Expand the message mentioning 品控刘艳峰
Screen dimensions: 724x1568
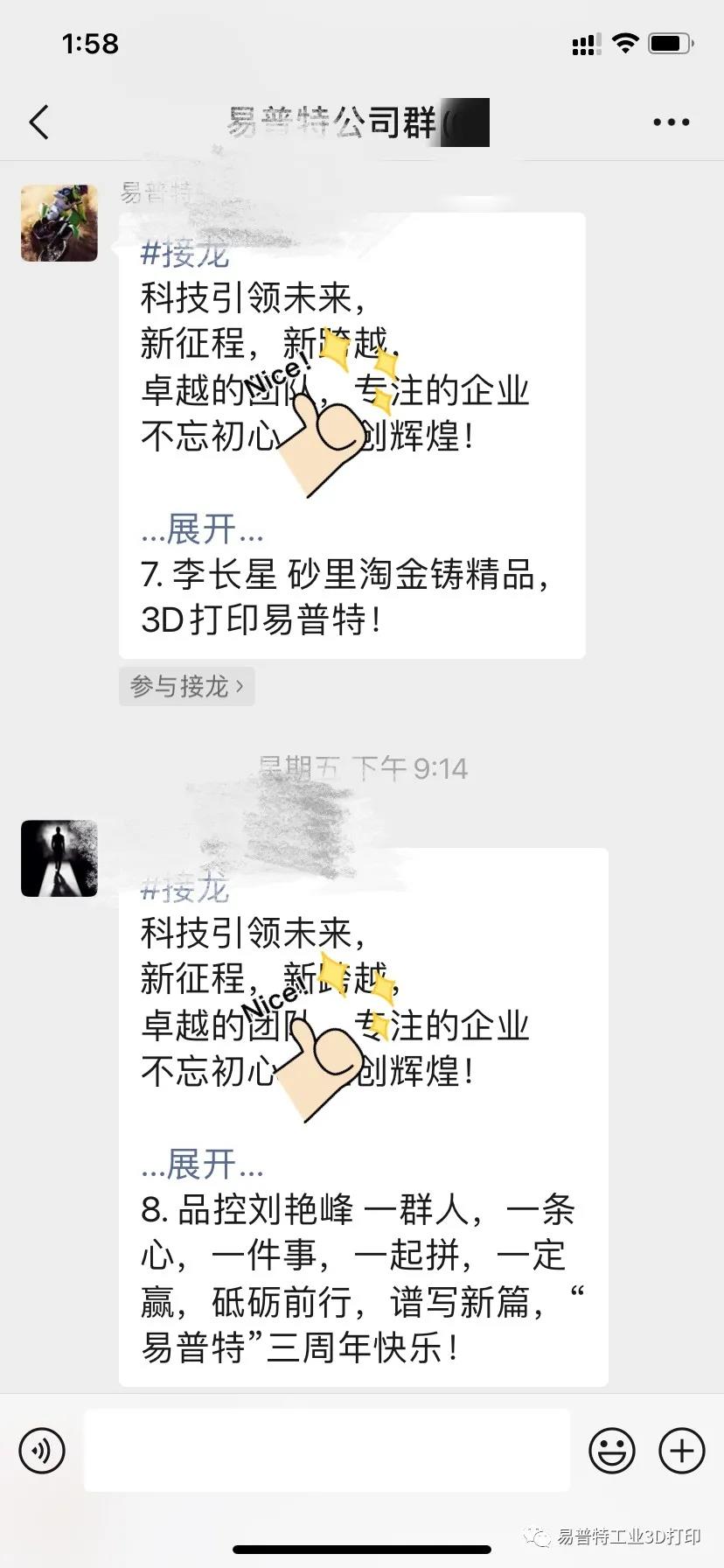point(202,1165)
